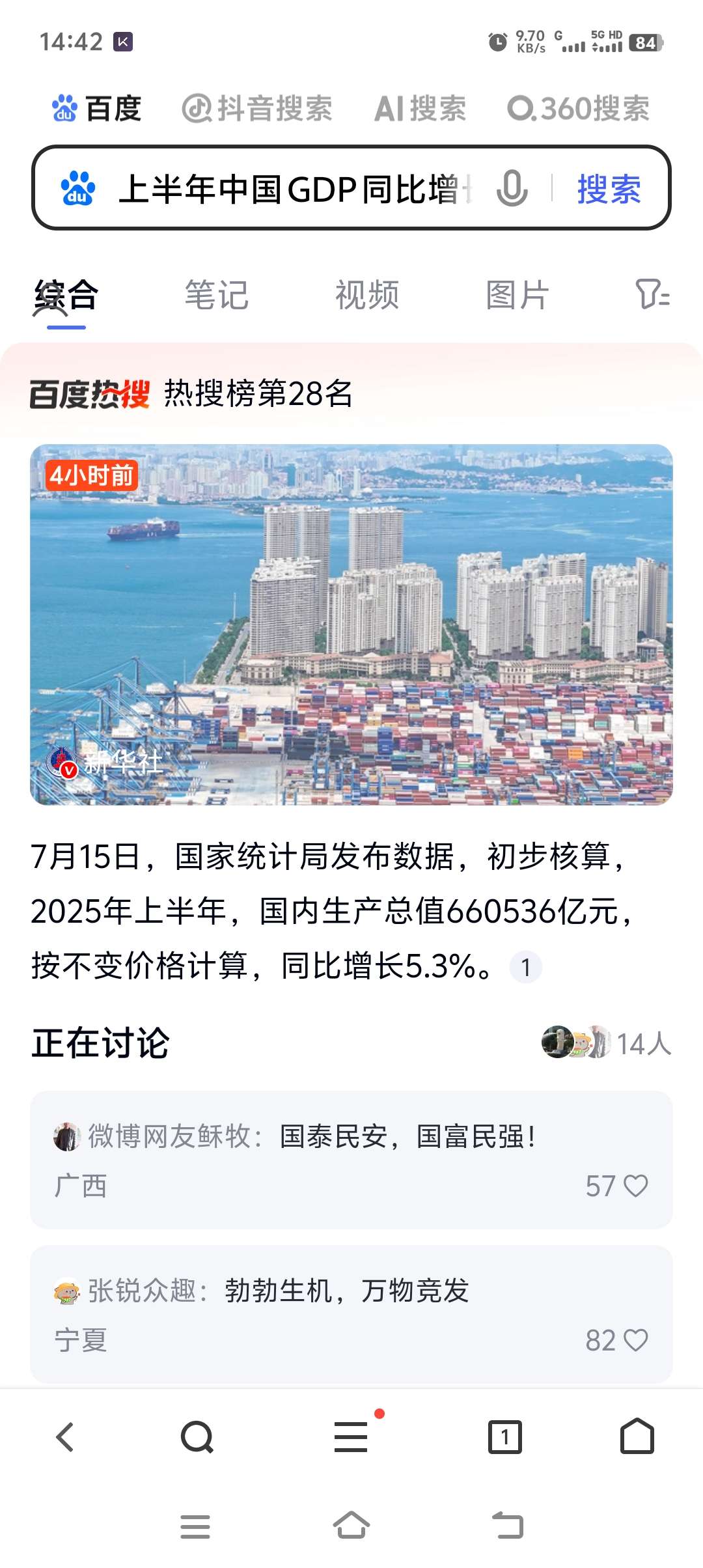Switch to the 抖音搜索 search engine
703x1568 pixels.
[x=257, y=108]
